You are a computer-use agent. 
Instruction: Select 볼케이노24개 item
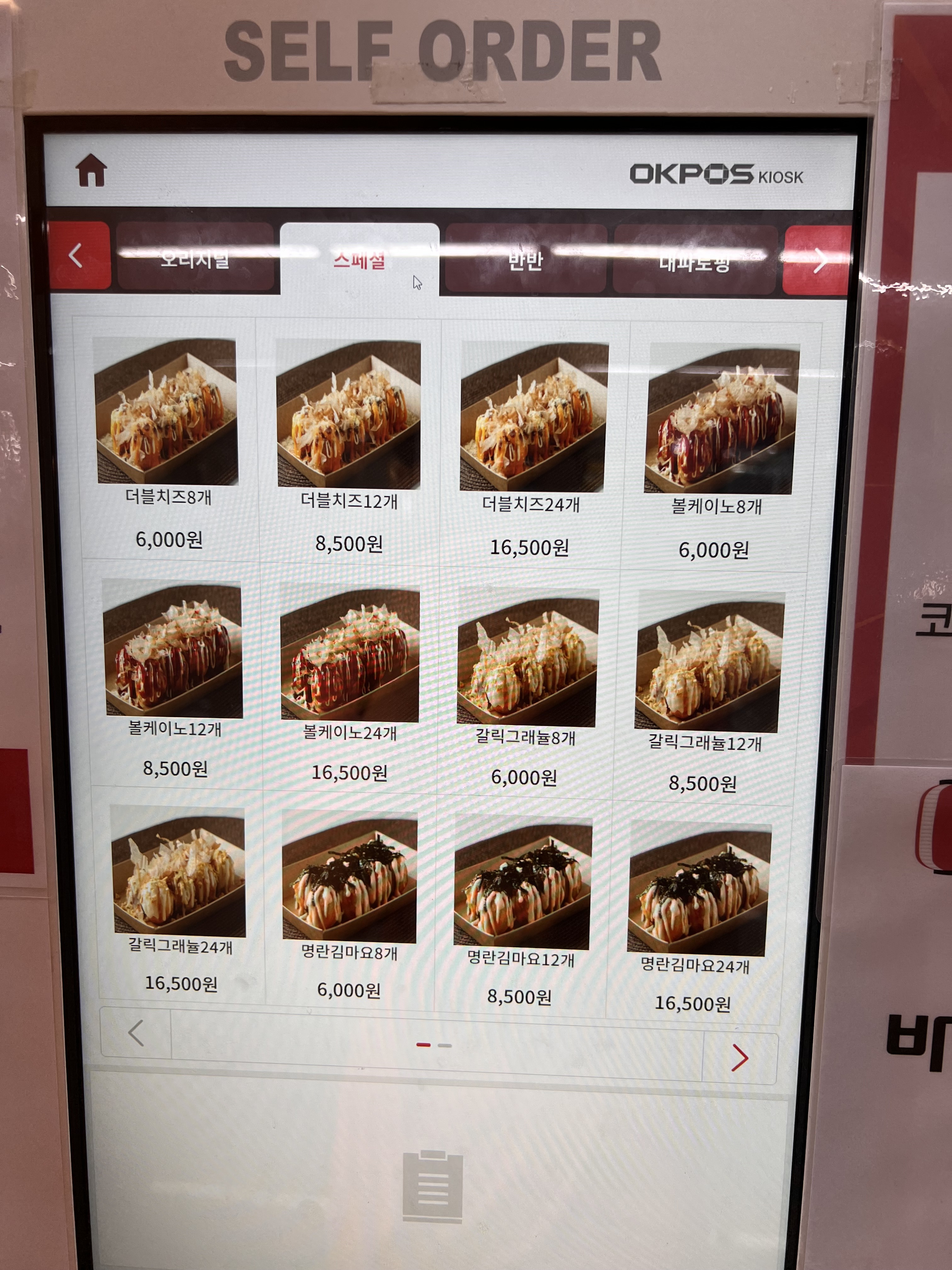tap(349, 654)
